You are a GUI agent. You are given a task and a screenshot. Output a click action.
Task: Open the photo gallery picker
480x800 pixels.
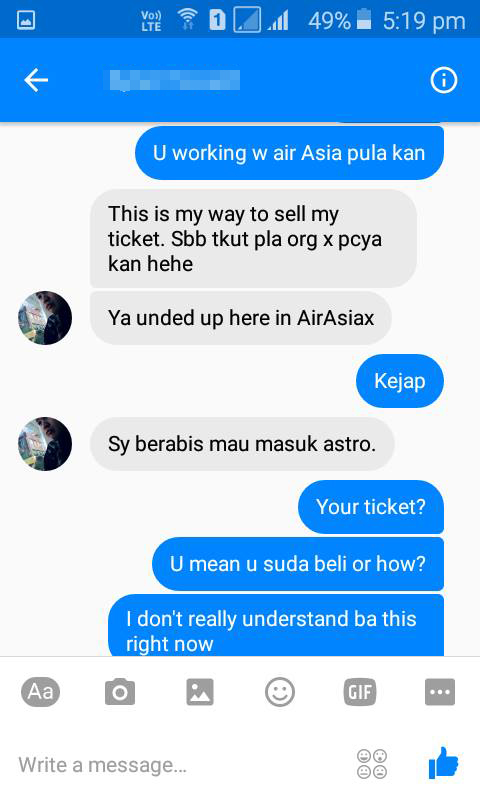point(200,692)
